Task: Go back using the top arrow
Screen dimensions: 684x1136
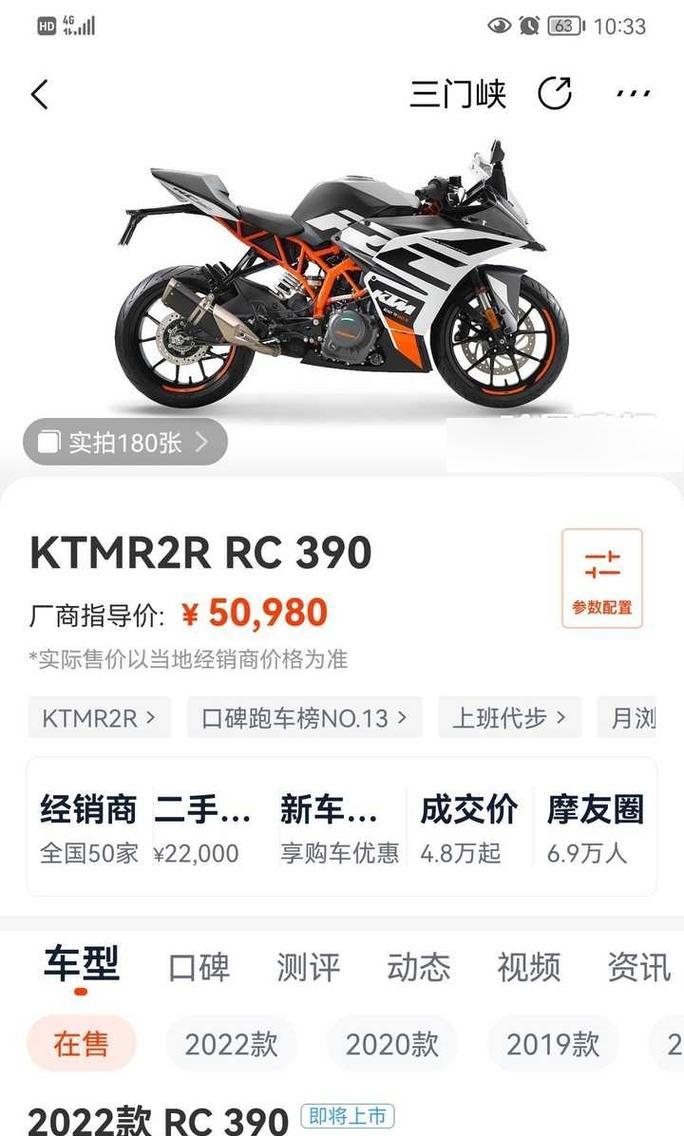Action: pyautogui.click(x=40, y=95)
